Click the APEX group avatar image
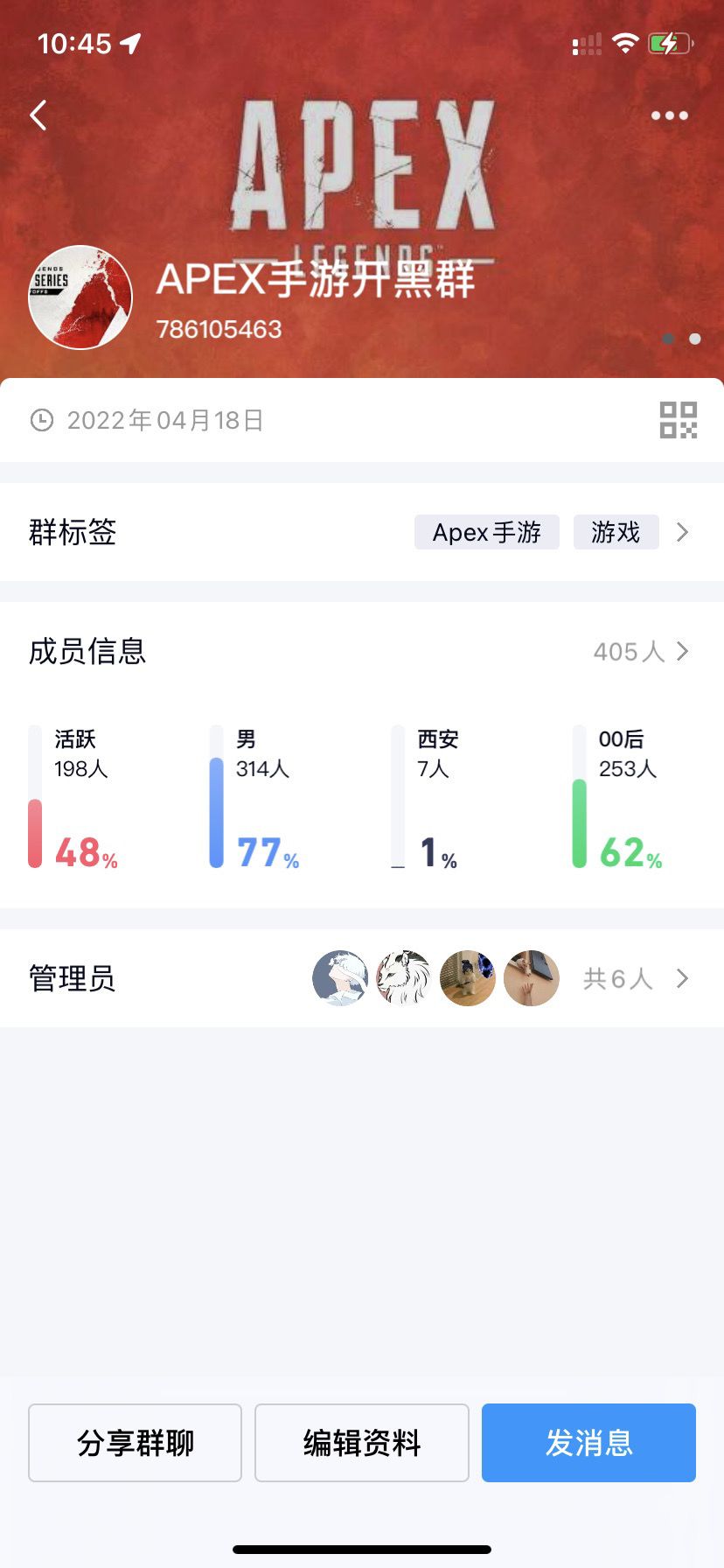The width and height of the screenshot is (724, 1568). (80, 297)
